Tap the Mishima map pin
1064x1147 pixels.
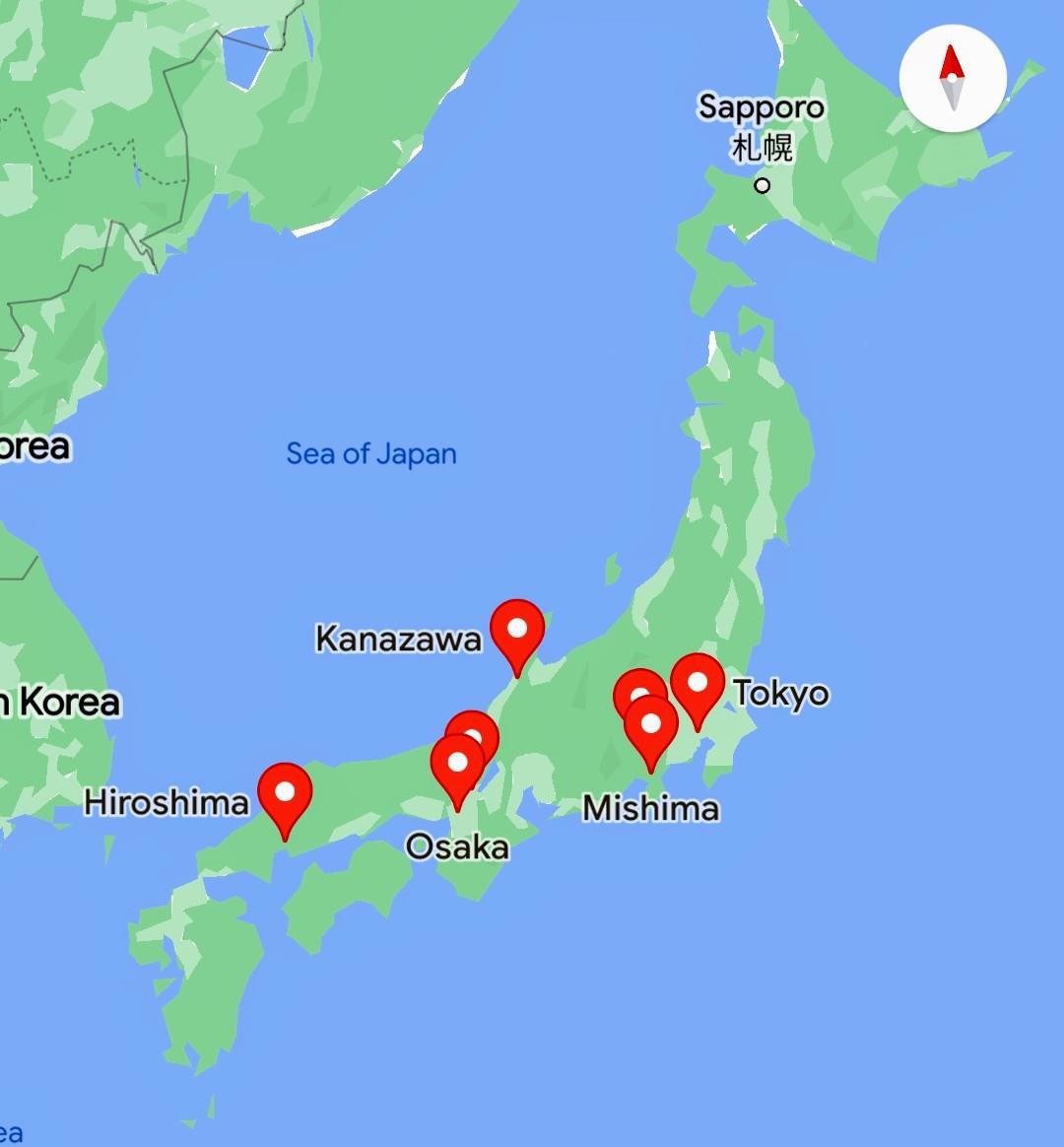(x=651, y=726)
